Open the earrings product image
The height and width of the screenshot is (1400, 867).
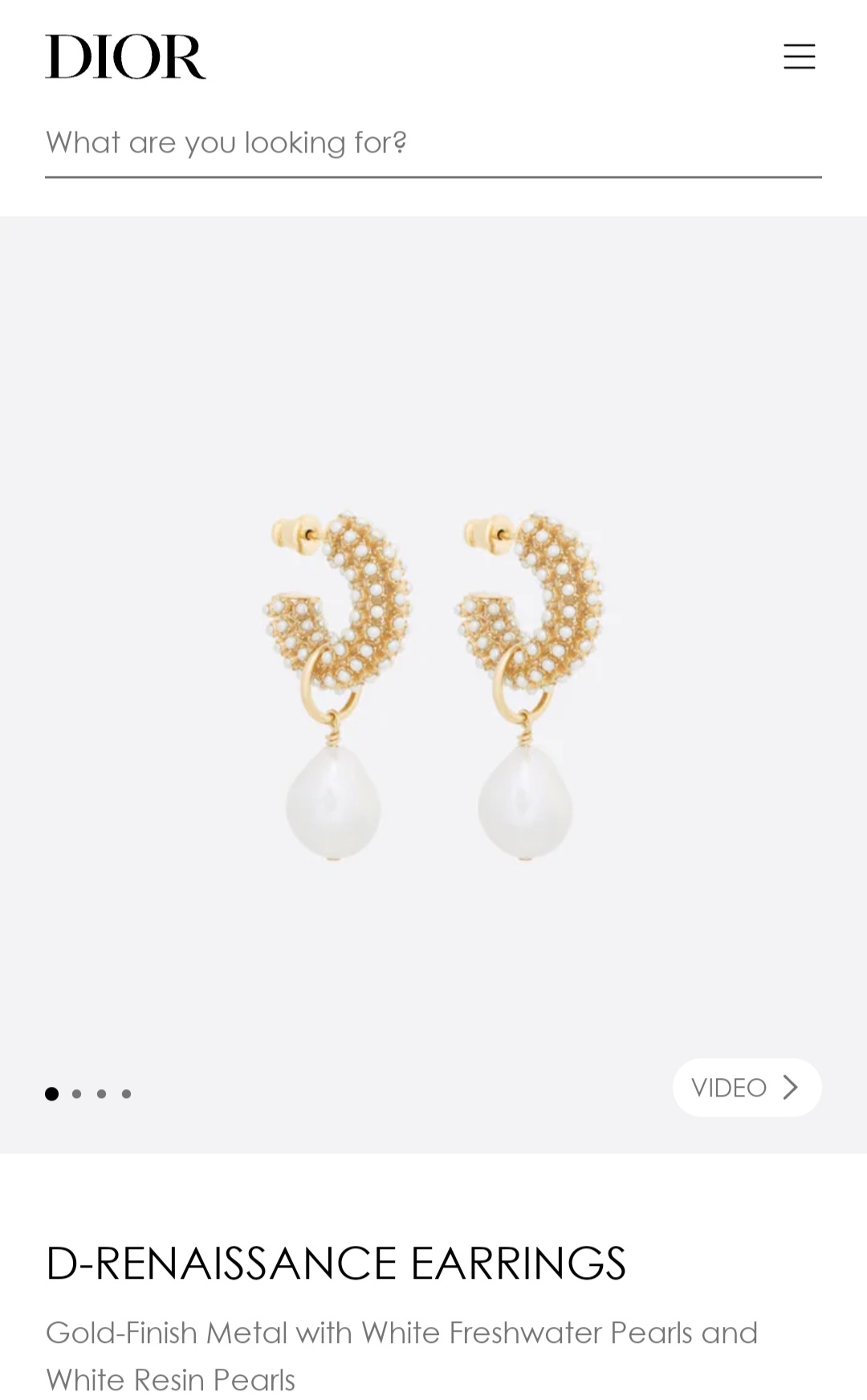[x=433, y=682]
